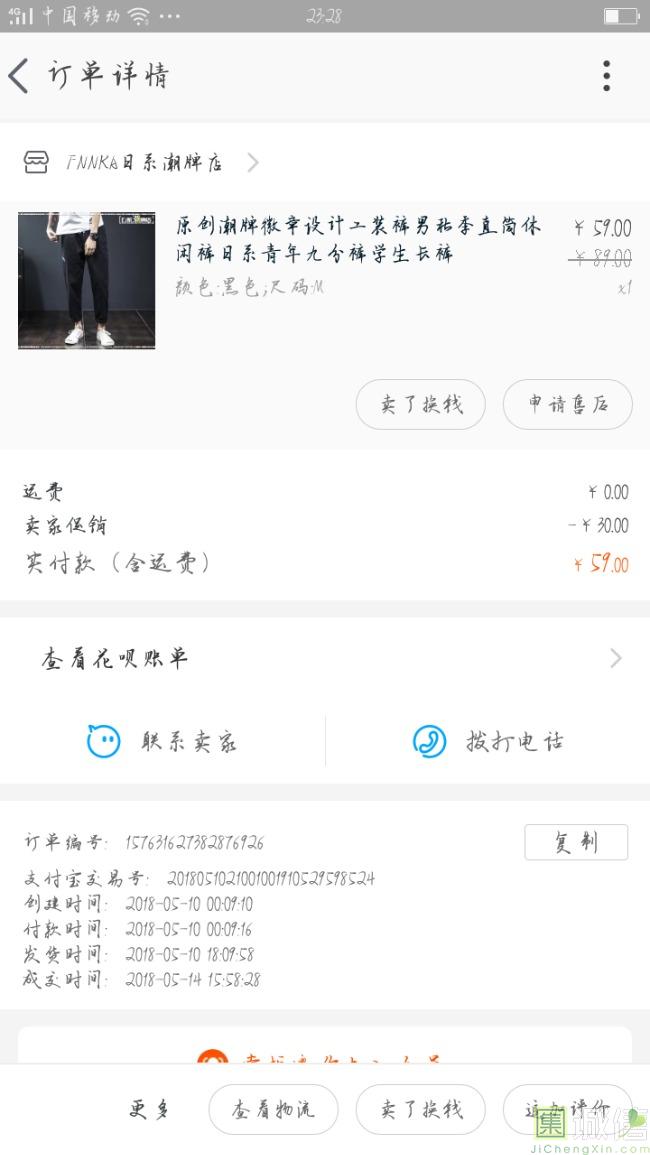Tap 申请售后 for after-sales service

tap(567, 405)
